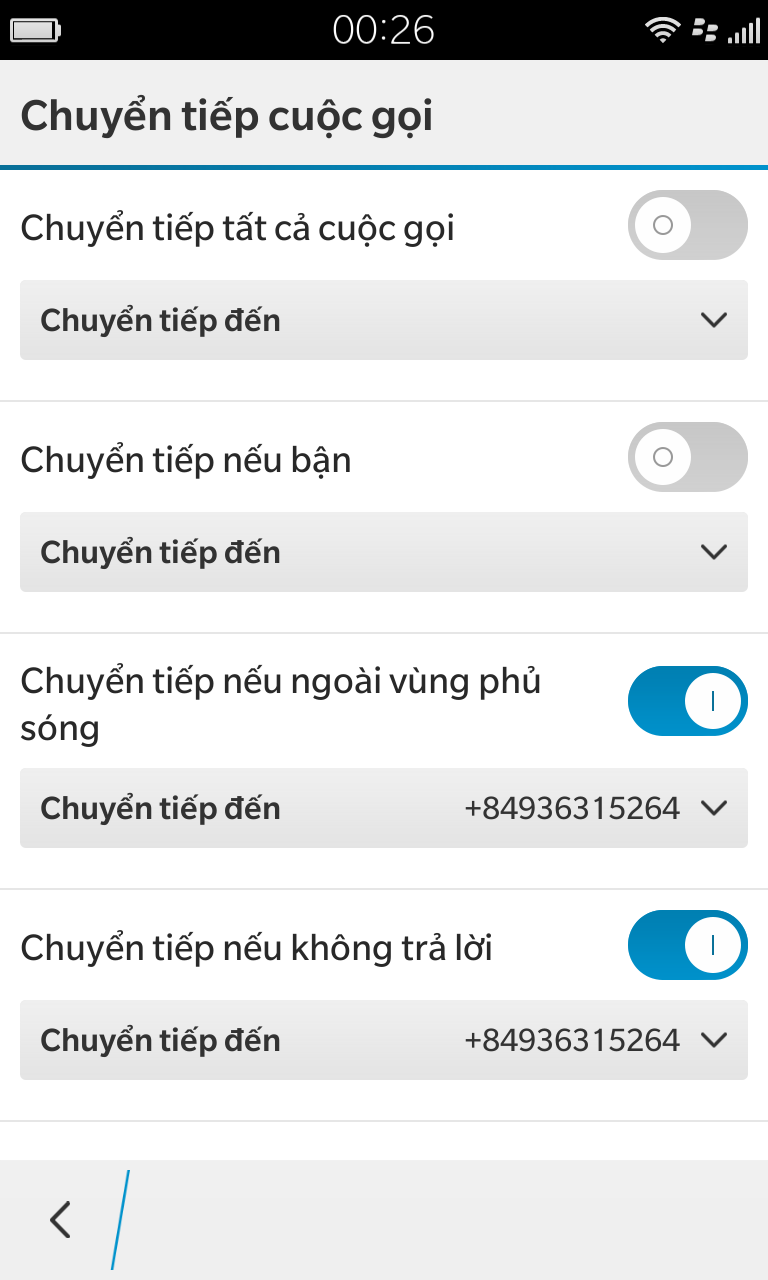The width and height of the screenshot is (768, 1280).
Task: Turn off Chuyển tiếp nếu không trả lời
Action: pyautogui.click(x=688, y=945)
